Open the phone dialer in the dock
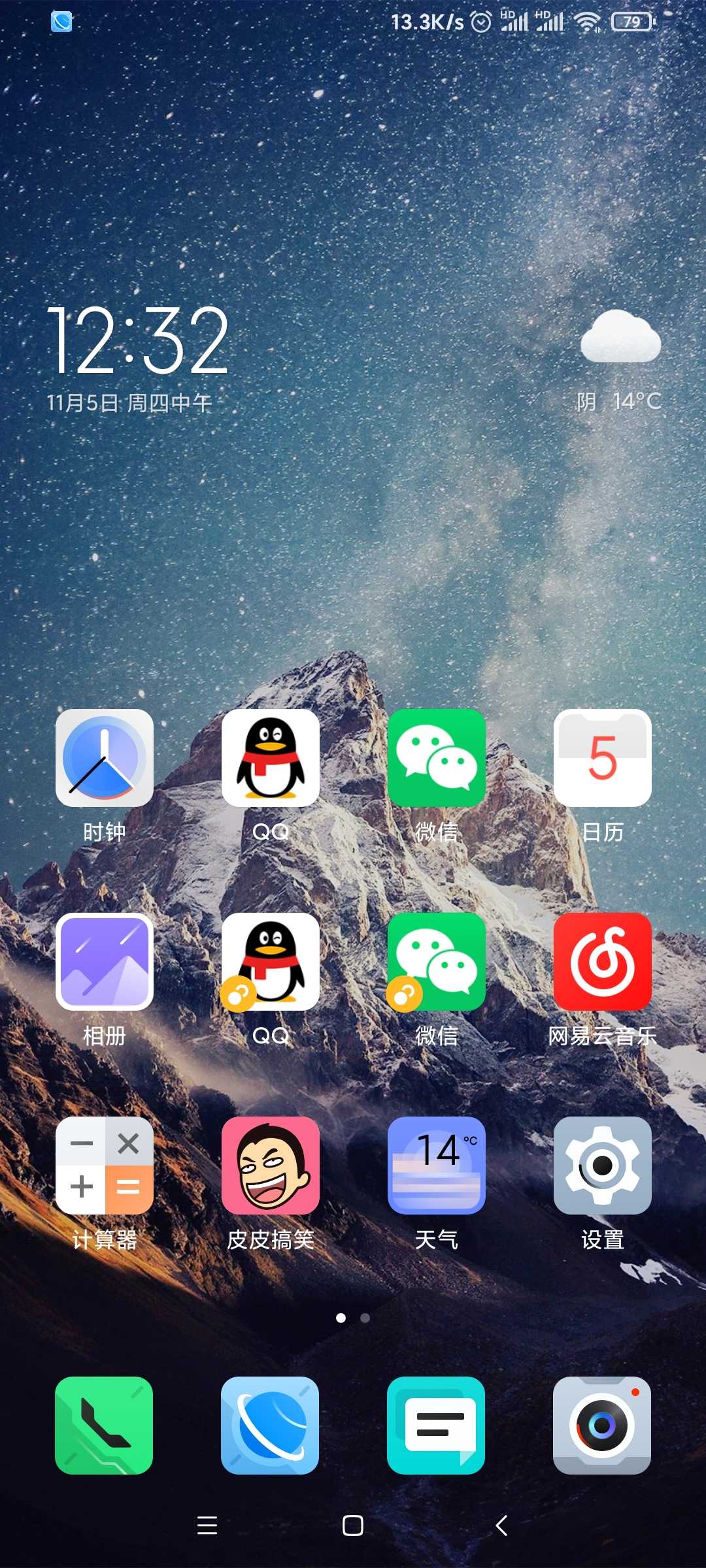 coord(104,1426)
